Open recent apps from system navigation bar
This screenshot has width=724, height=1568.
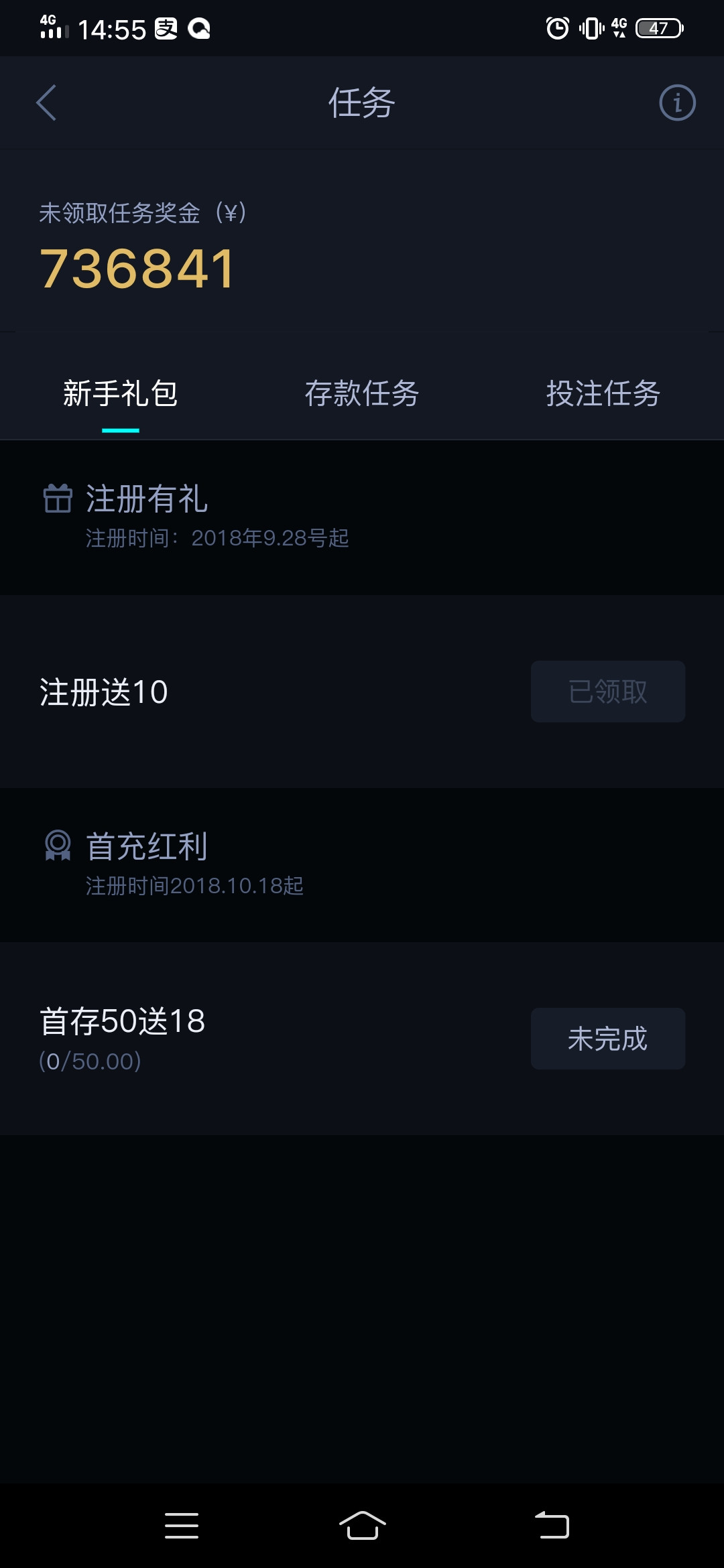pyautogui.click(x=182, y=1526)
